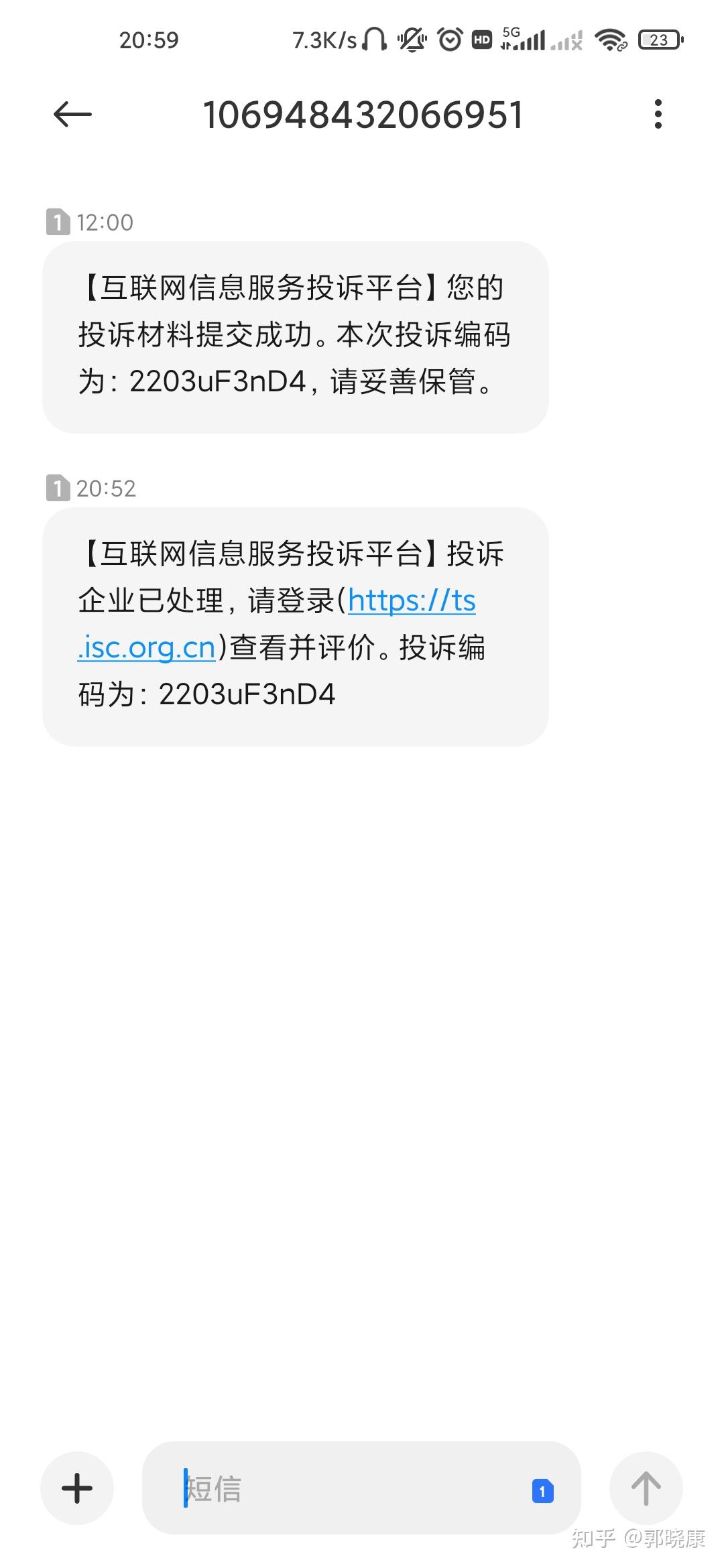Screen dimensions: 724x1568
Task: Tap the plus attachment button
Action: (77, 1488)
